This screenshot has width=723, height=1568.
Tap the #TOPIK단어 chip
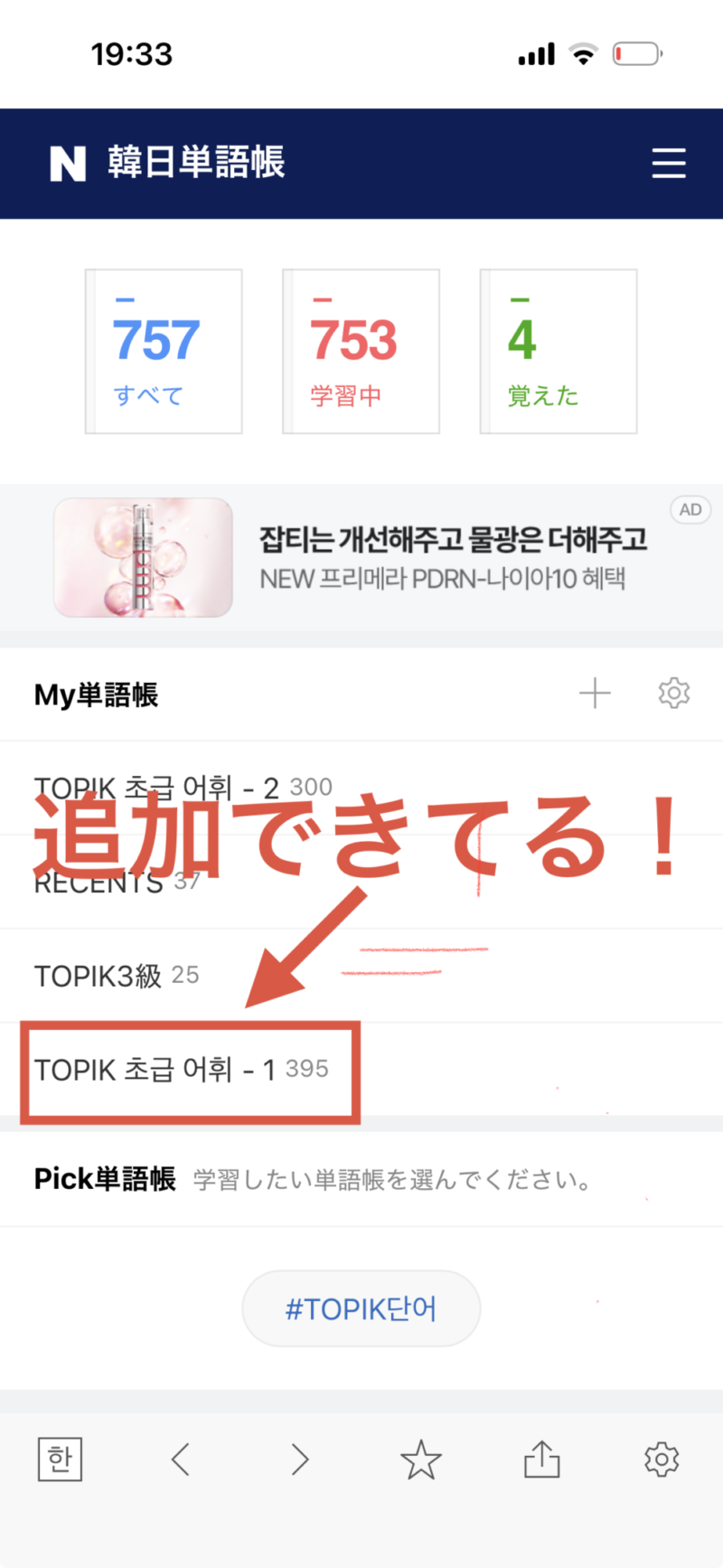click(x=361, y=1308)
